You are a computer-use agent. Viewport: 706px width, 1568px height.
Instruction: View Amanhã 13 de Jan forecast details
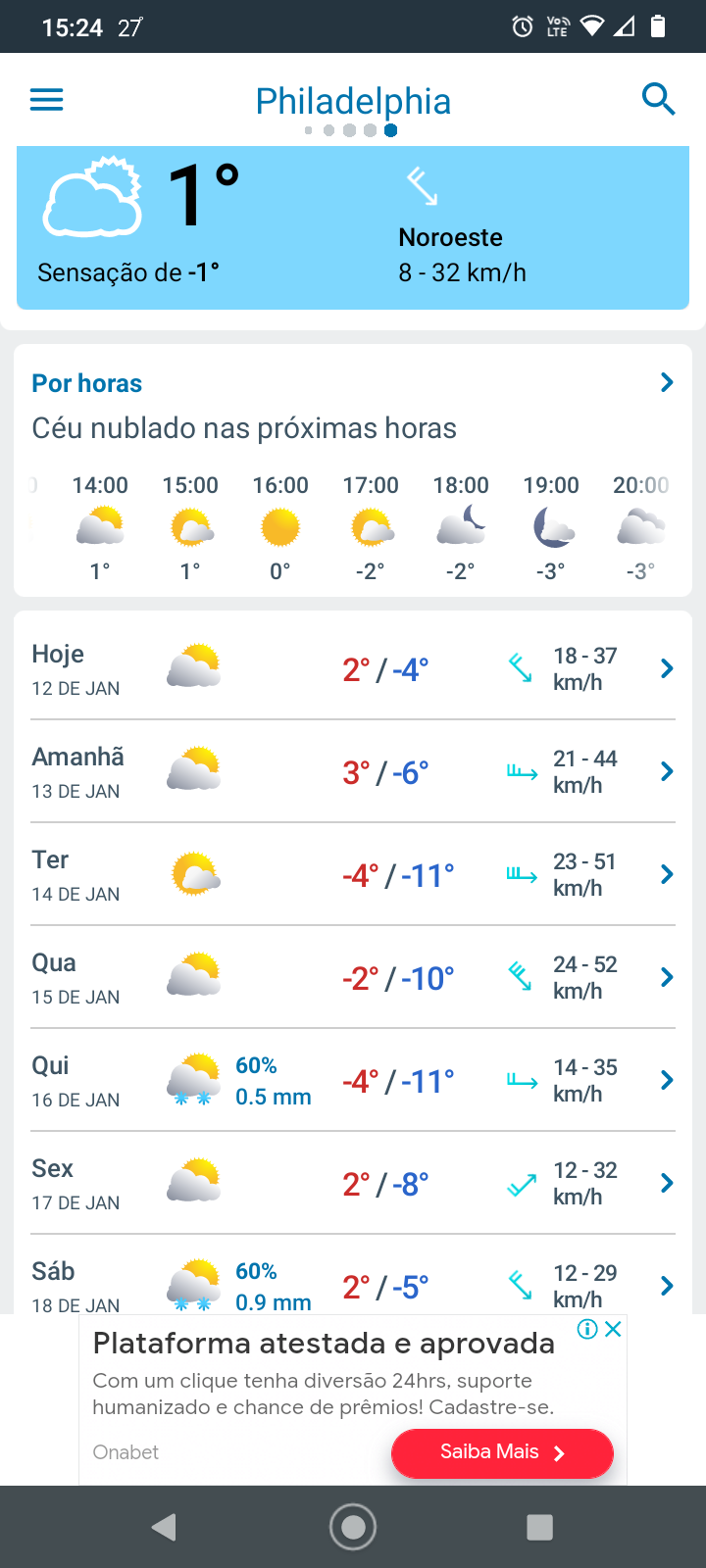[353, 772]
